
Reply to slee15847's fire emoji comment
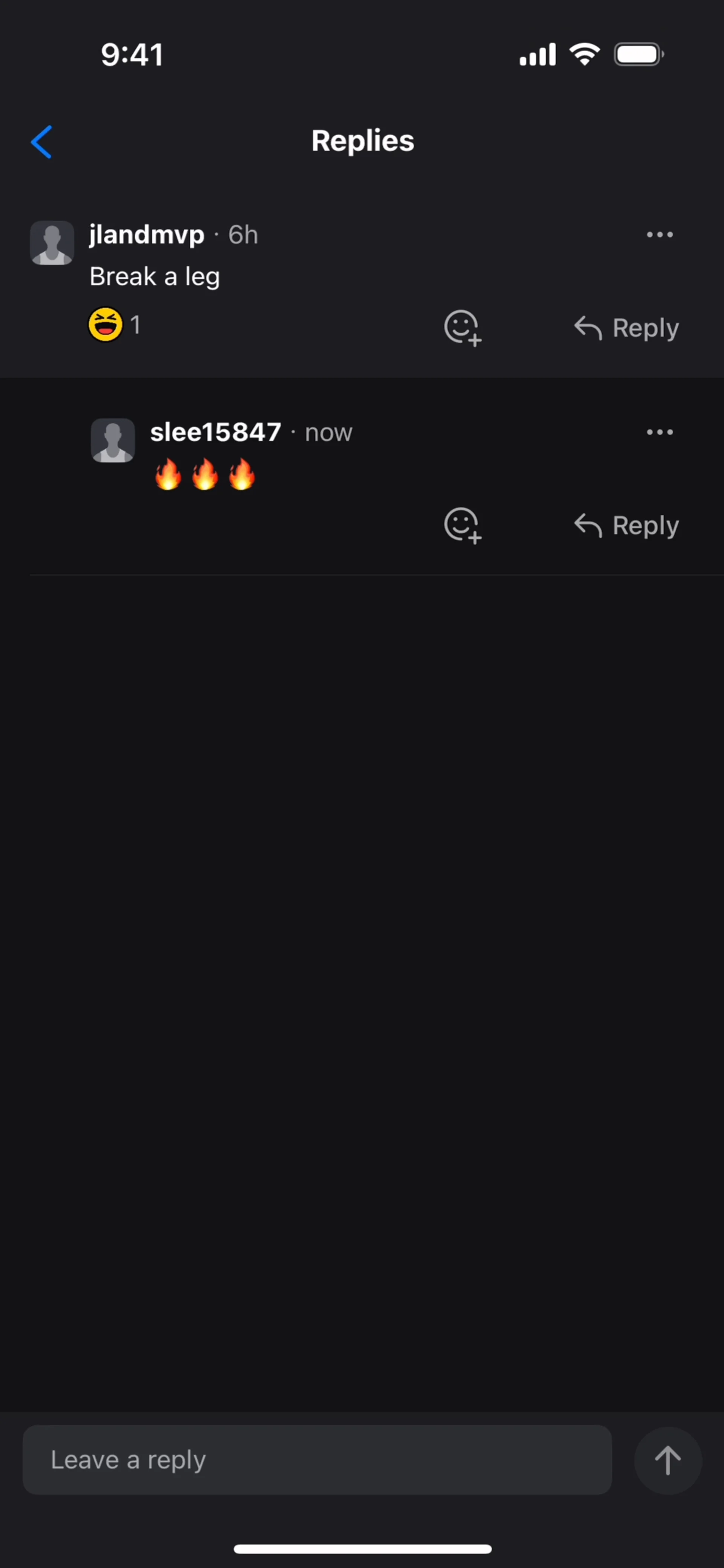tap(626, 525)
